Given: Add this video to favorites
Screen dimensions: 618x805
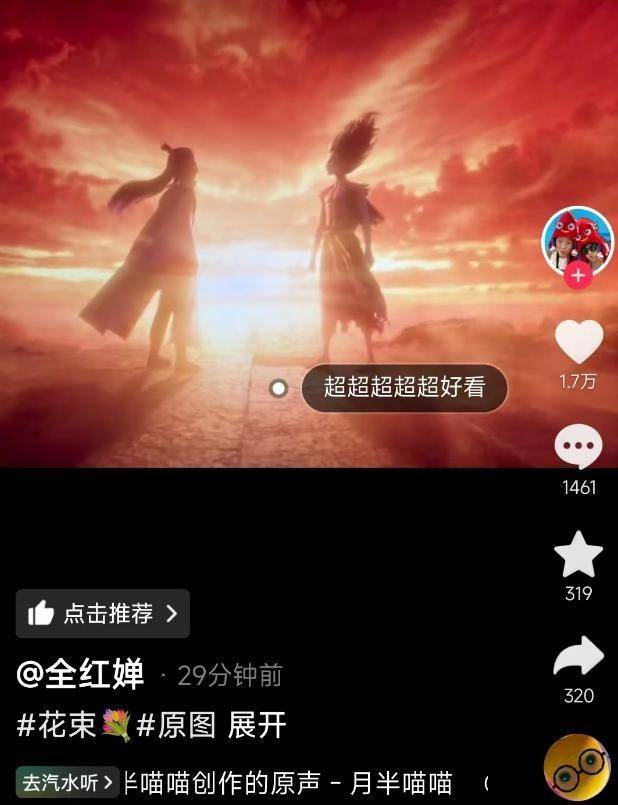Looking at the screenshot, I should coord(579,555).
